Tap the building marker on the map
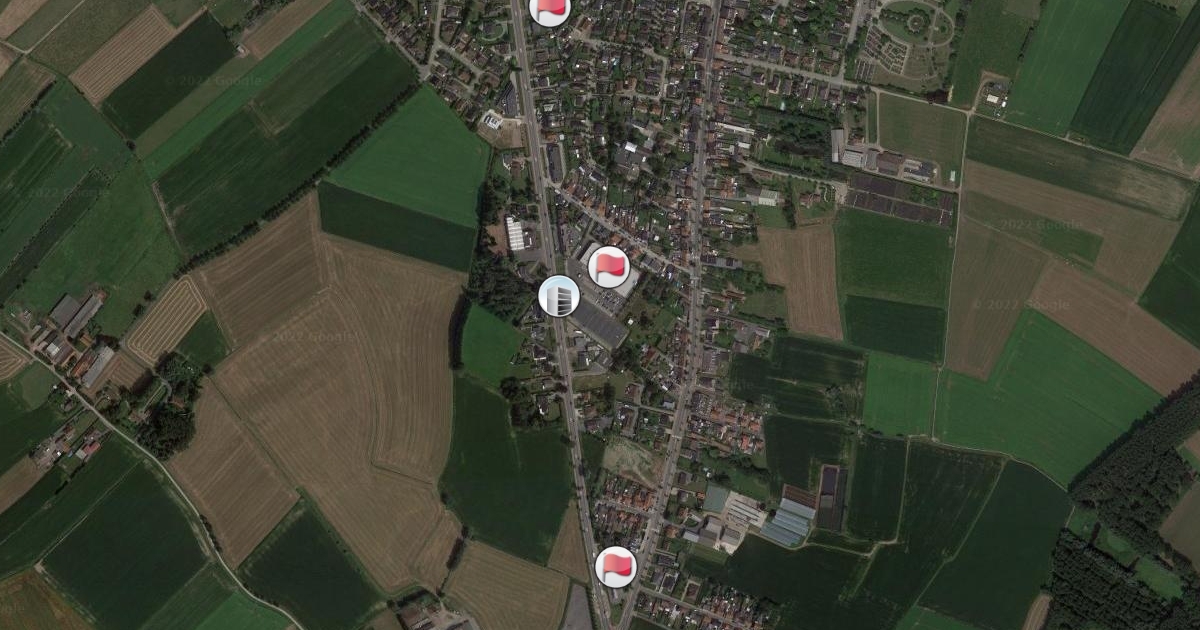 tap(559, 296)
